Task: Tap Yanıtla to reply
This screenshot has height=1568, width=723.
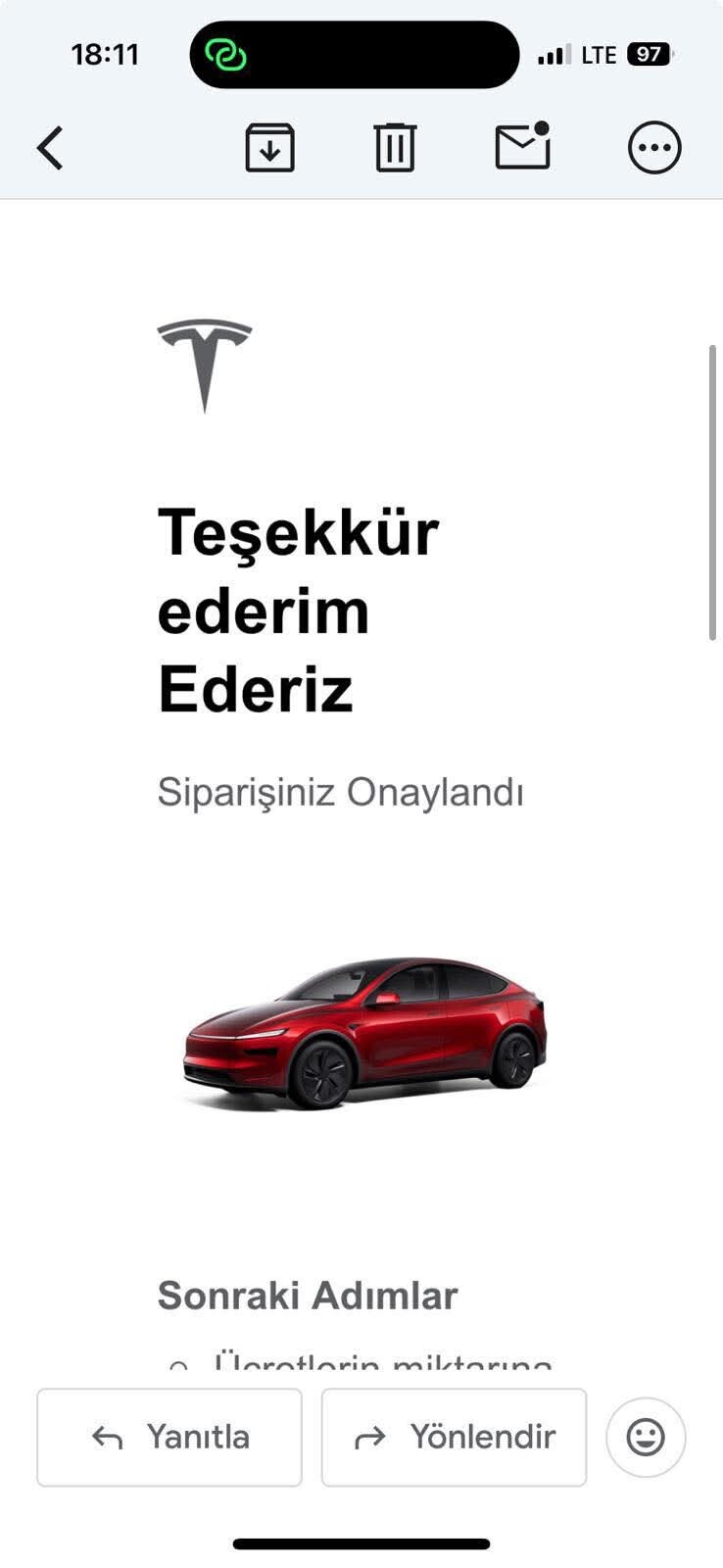Action: 169,1437
